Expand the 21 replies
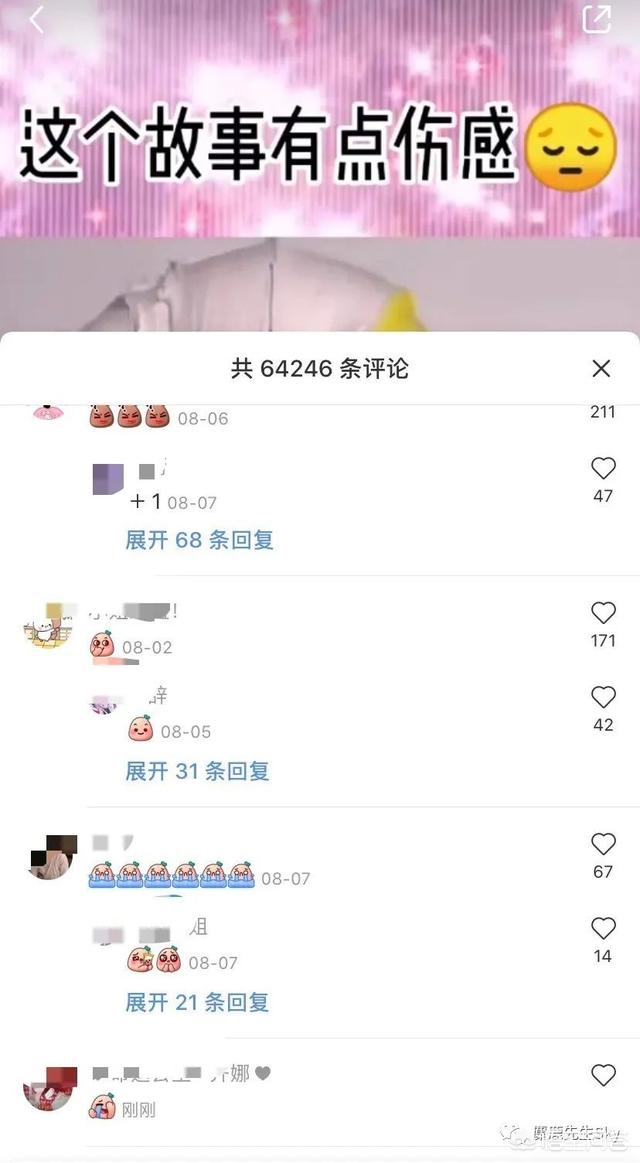640x1163 pixels. 197,1002
